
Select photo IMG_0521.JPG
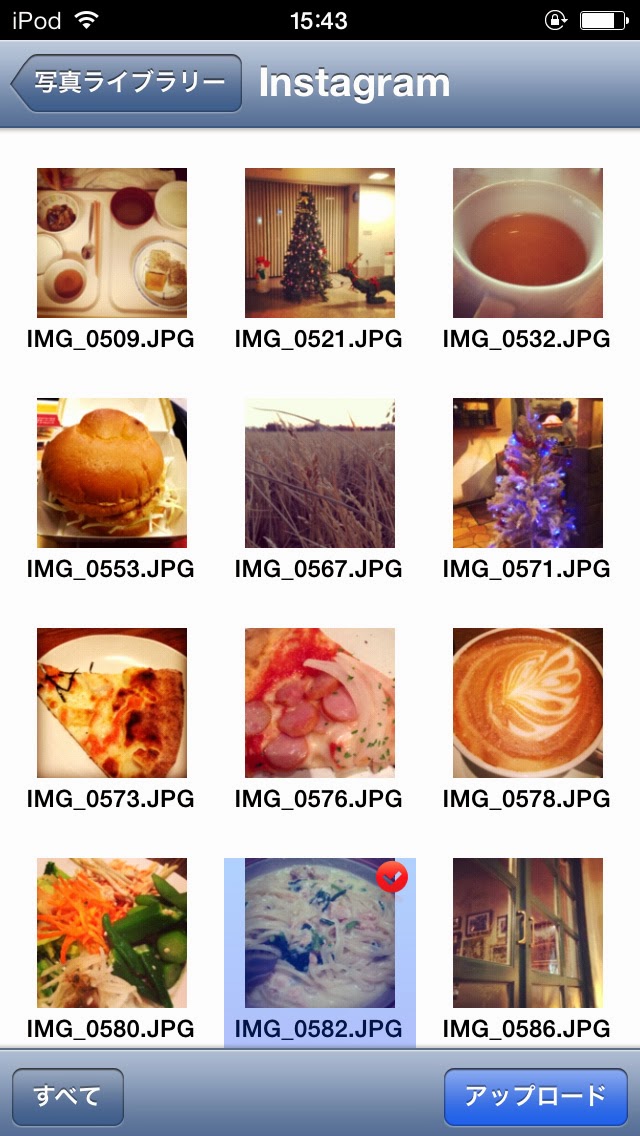320,243
